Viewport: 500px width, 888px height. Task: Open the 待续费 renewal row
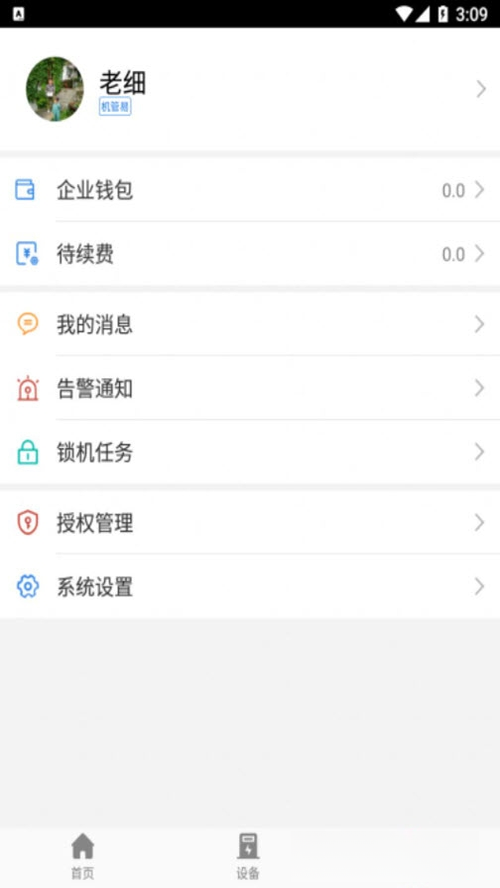pyautogui.click(x=250, y=254)
